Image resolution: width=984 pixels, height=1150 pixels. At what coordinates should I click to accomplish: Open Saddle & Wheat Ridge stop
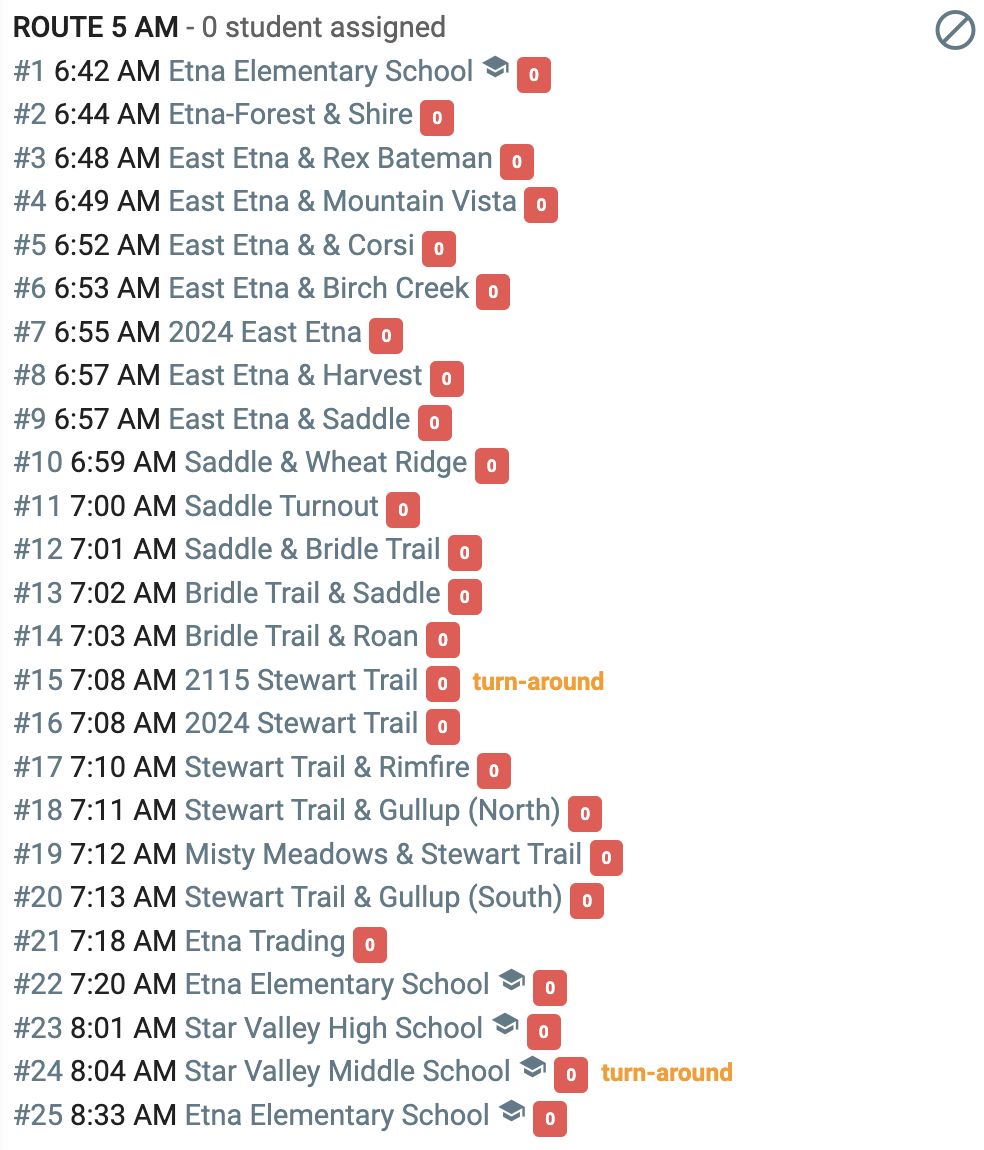pyautogui.click(x=326, y=463)
